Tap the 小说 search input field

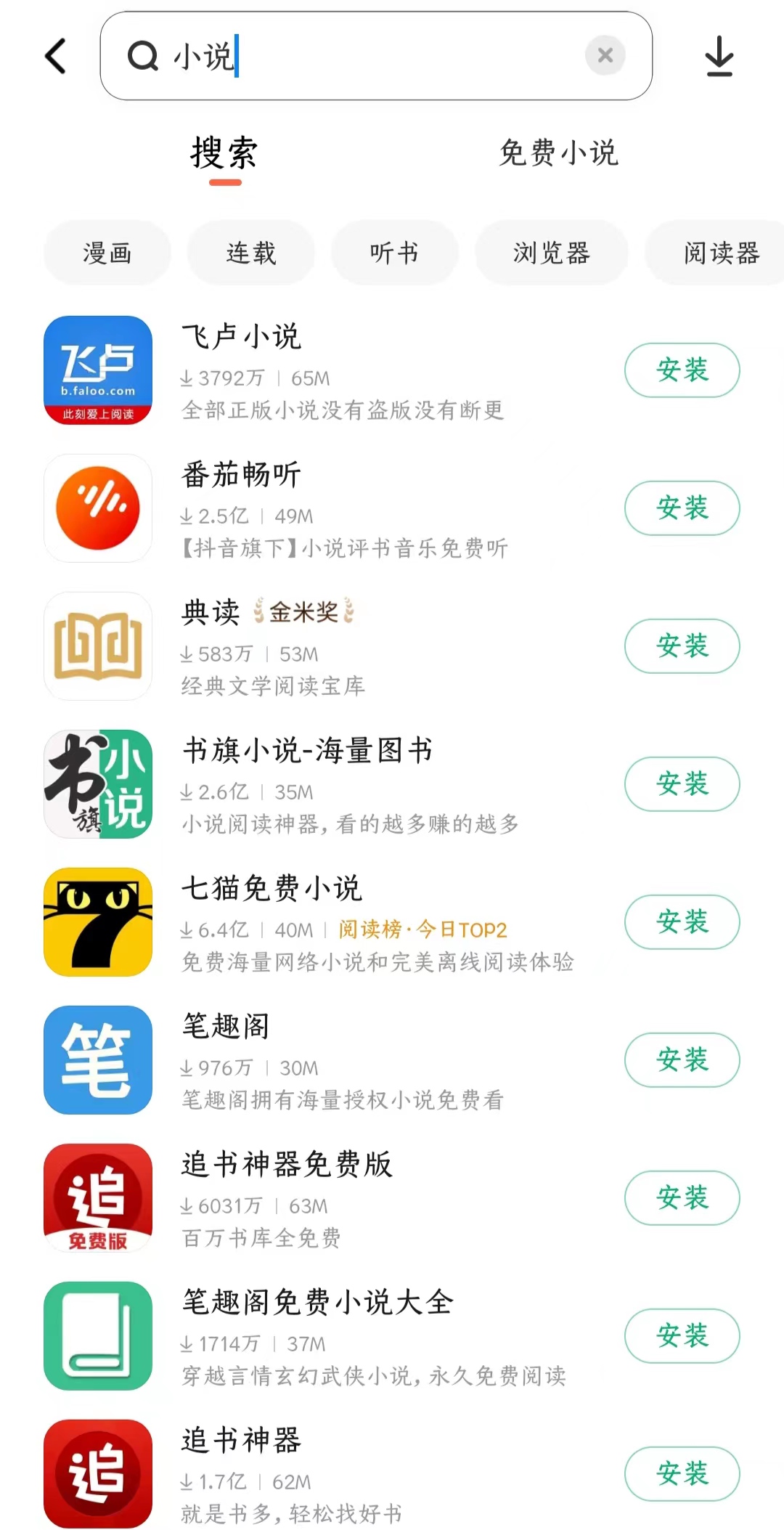point(363,56)
